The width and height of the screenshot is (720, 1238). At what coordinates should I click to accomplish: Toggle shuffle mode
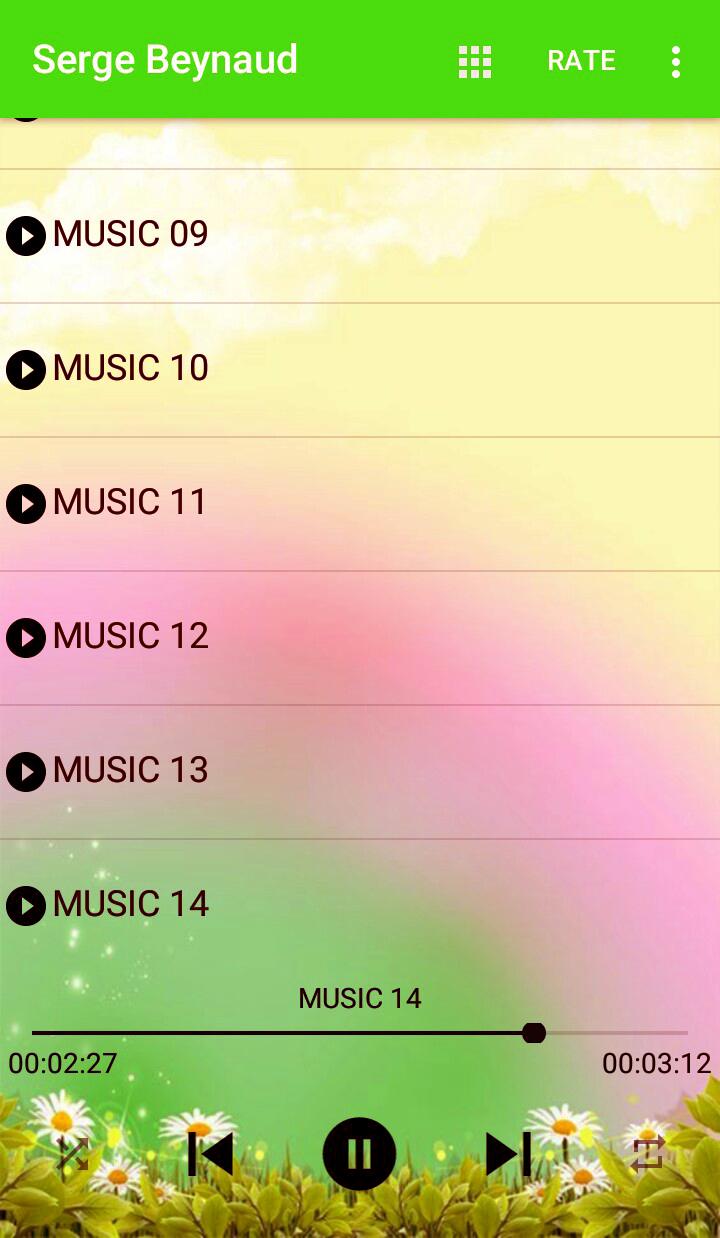[x=73, y=1154]
